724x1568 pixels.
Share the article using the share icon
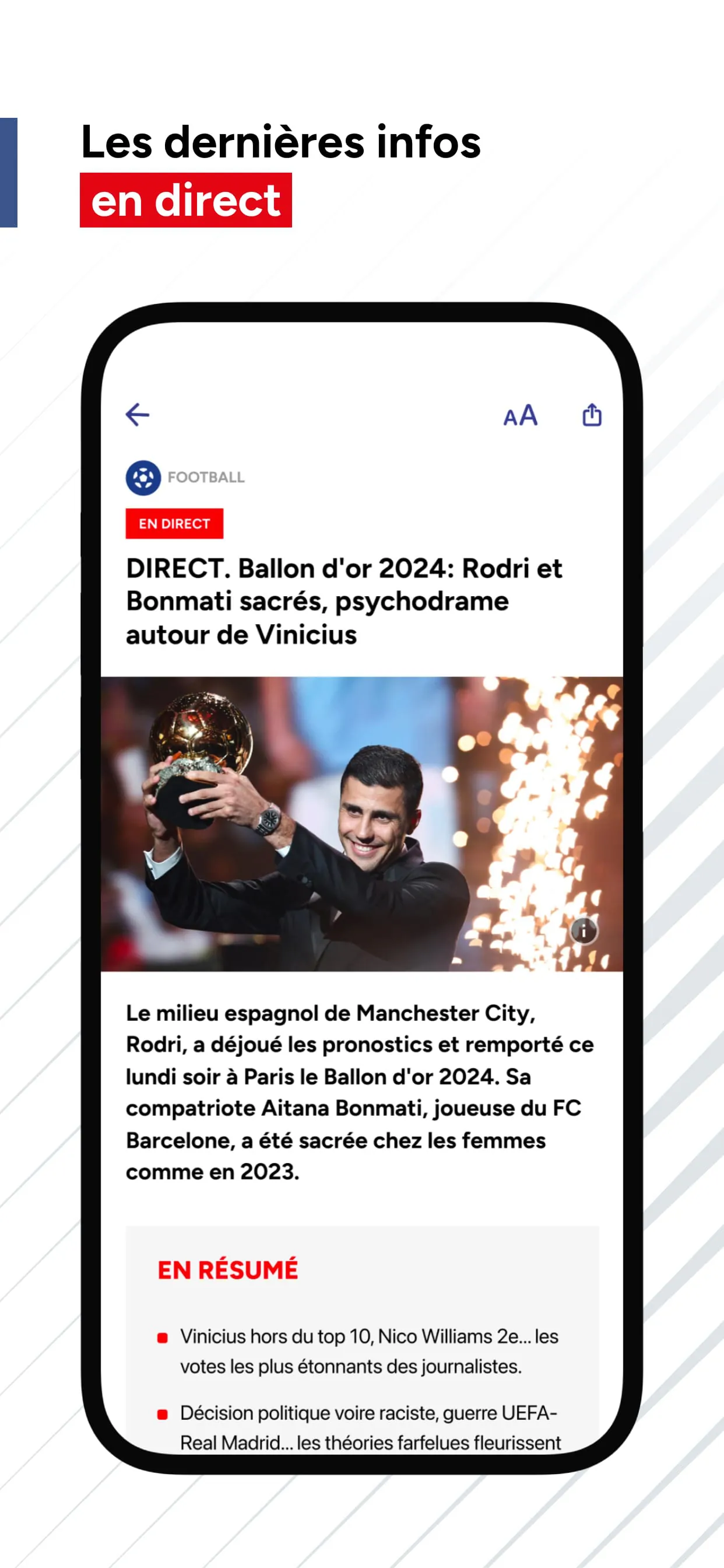pyautogui.click(x=592, y=415)
